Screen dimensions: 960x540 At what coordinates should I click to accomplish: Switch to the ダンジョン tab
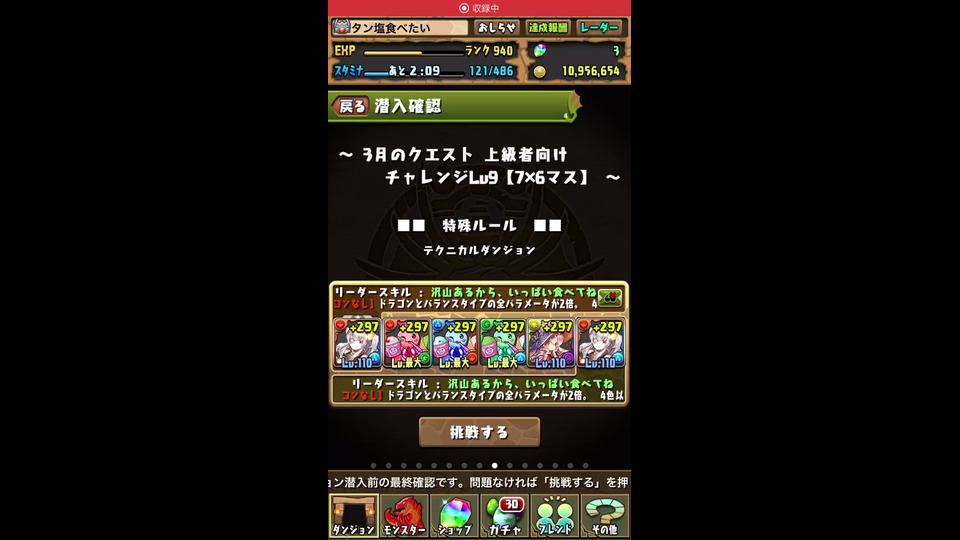click(x=354, y=516)
